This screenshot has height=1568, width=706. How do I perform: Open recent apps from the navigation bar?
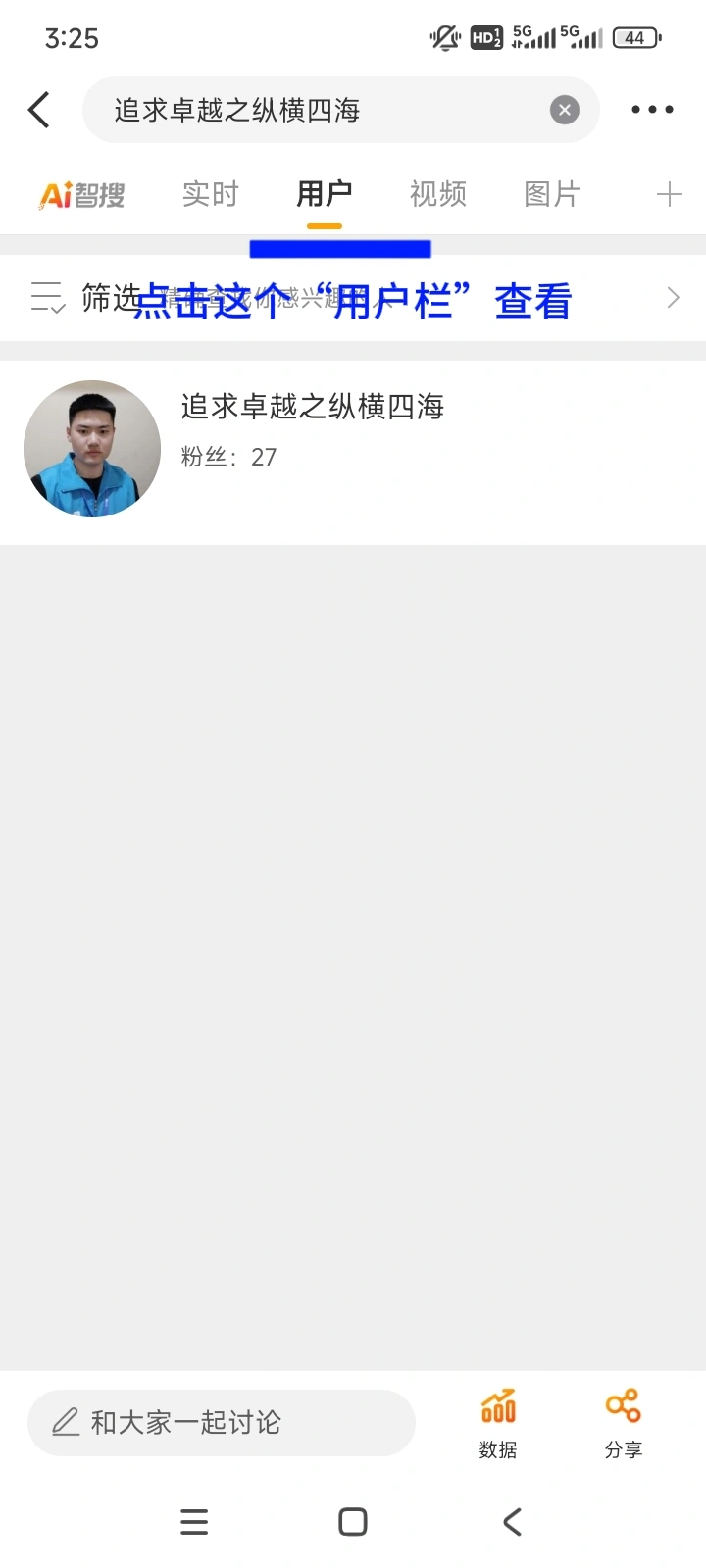(x=194, y=1522)
